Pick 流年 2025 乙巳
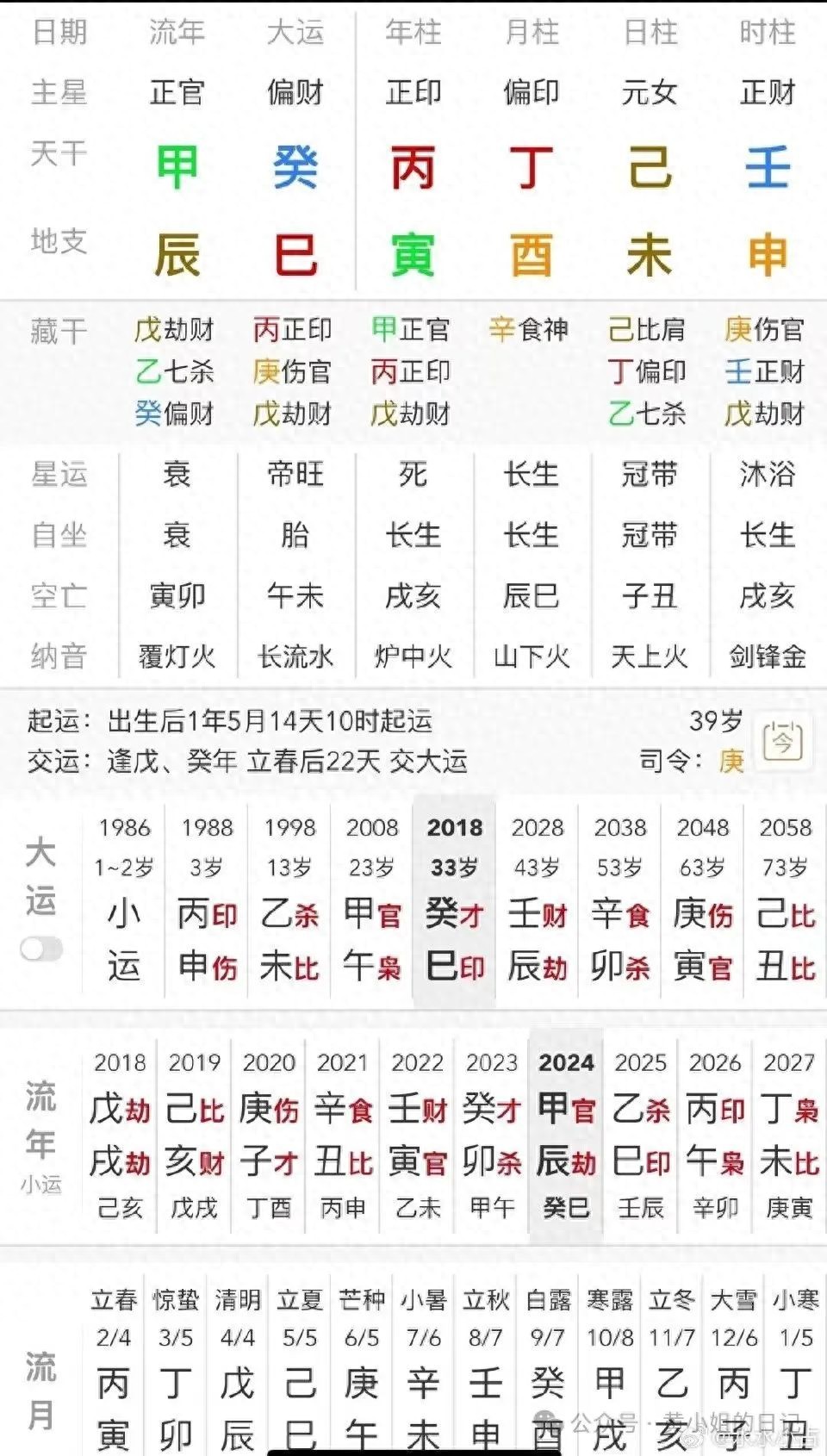 641,1133
